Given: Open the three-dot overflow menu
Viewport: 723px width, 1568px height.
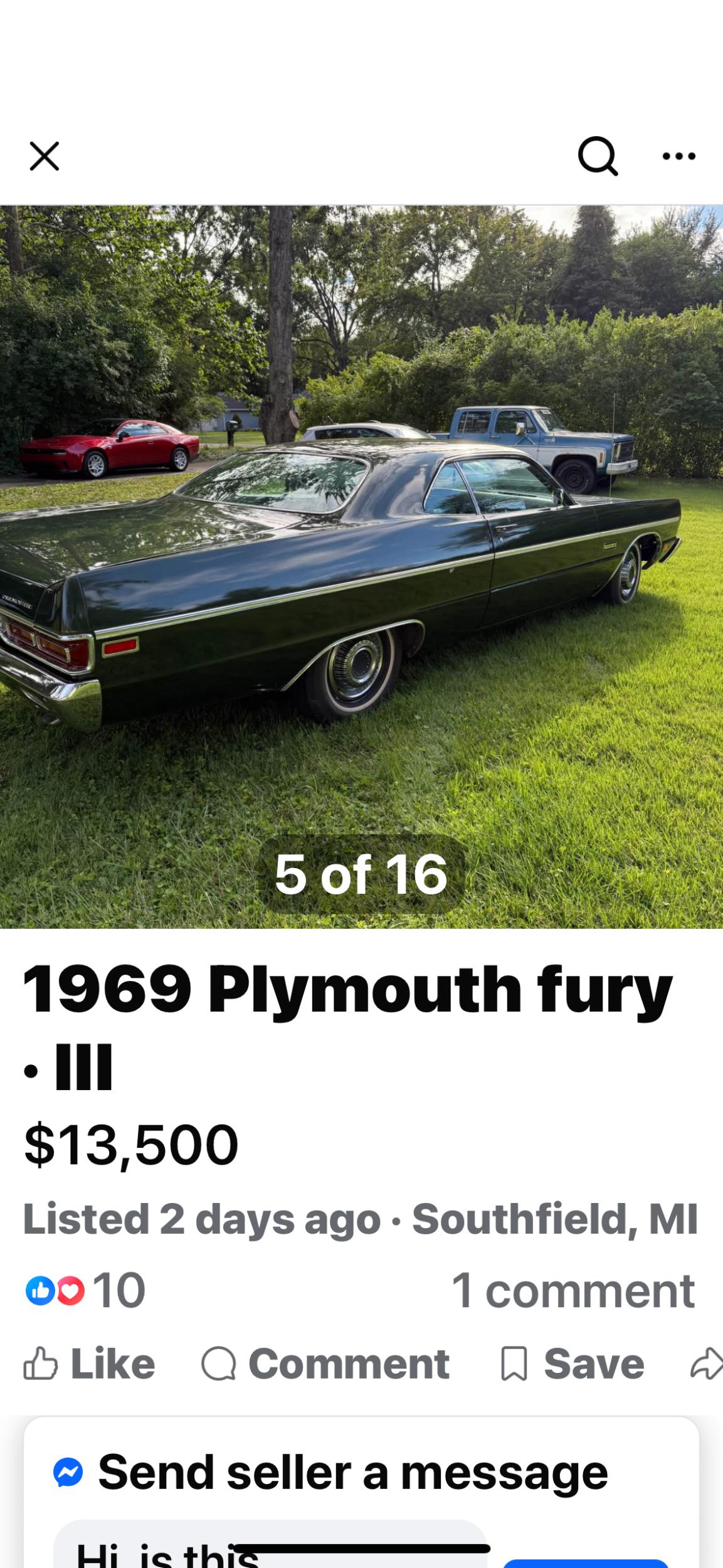Looking at the screenshot, I should [x=679, y=156].
